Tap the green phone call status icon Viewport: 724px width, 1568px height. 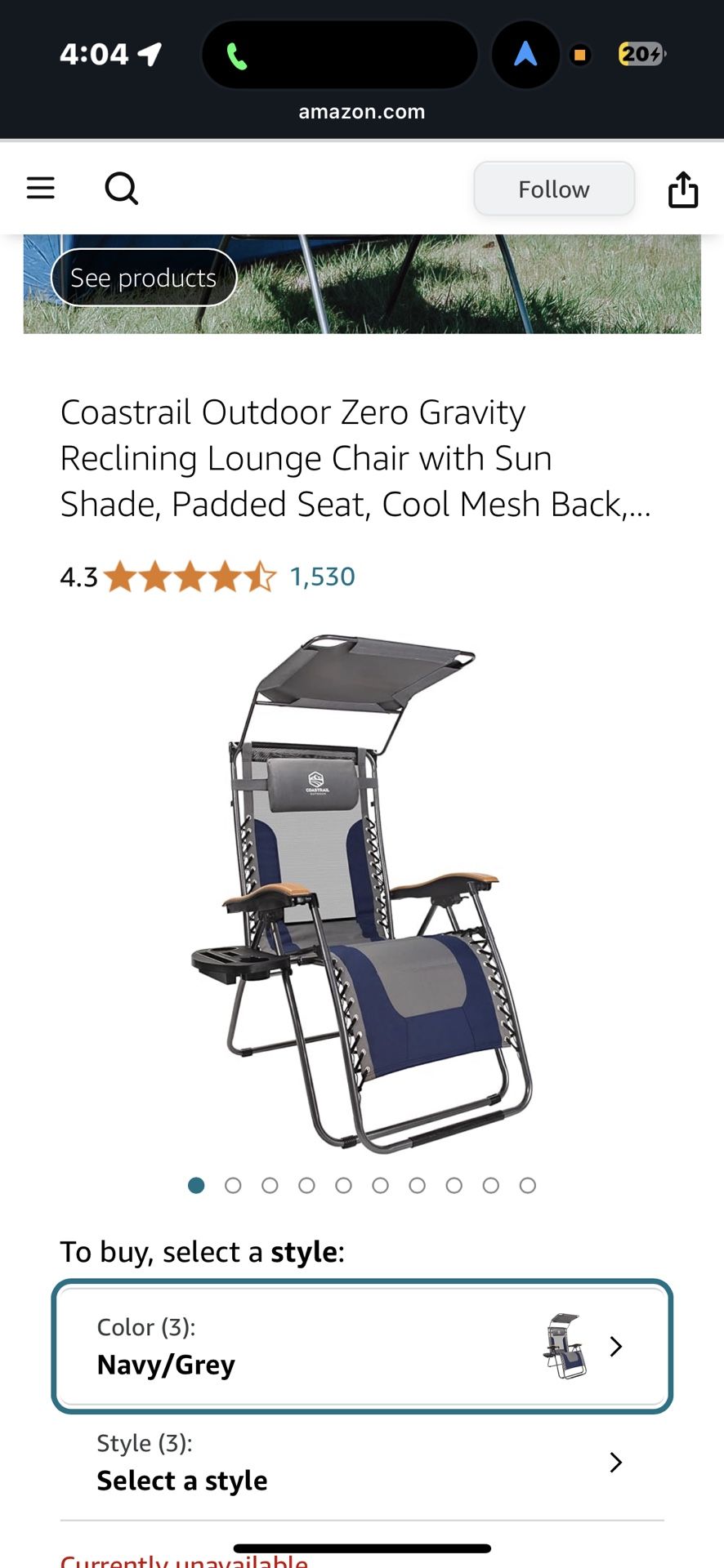pos(239,55)
